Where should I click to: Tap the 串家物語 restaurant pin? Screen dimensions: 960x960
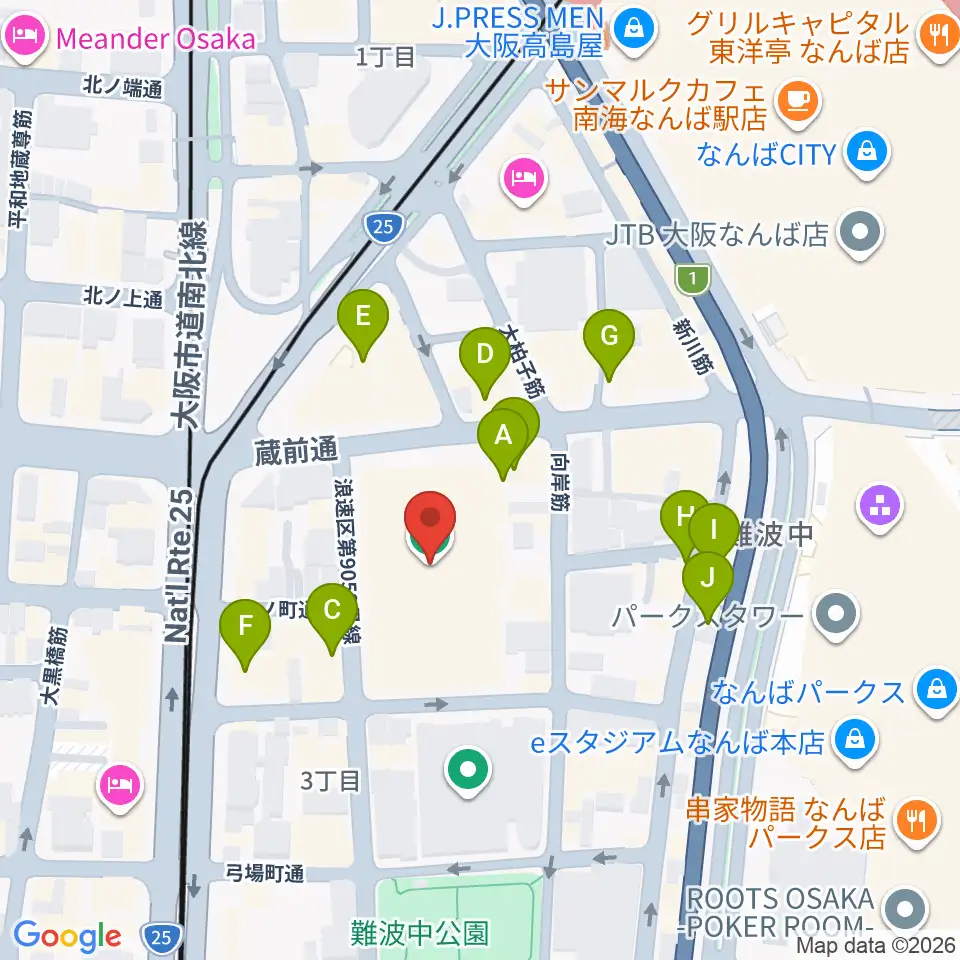tap(917, 822)
